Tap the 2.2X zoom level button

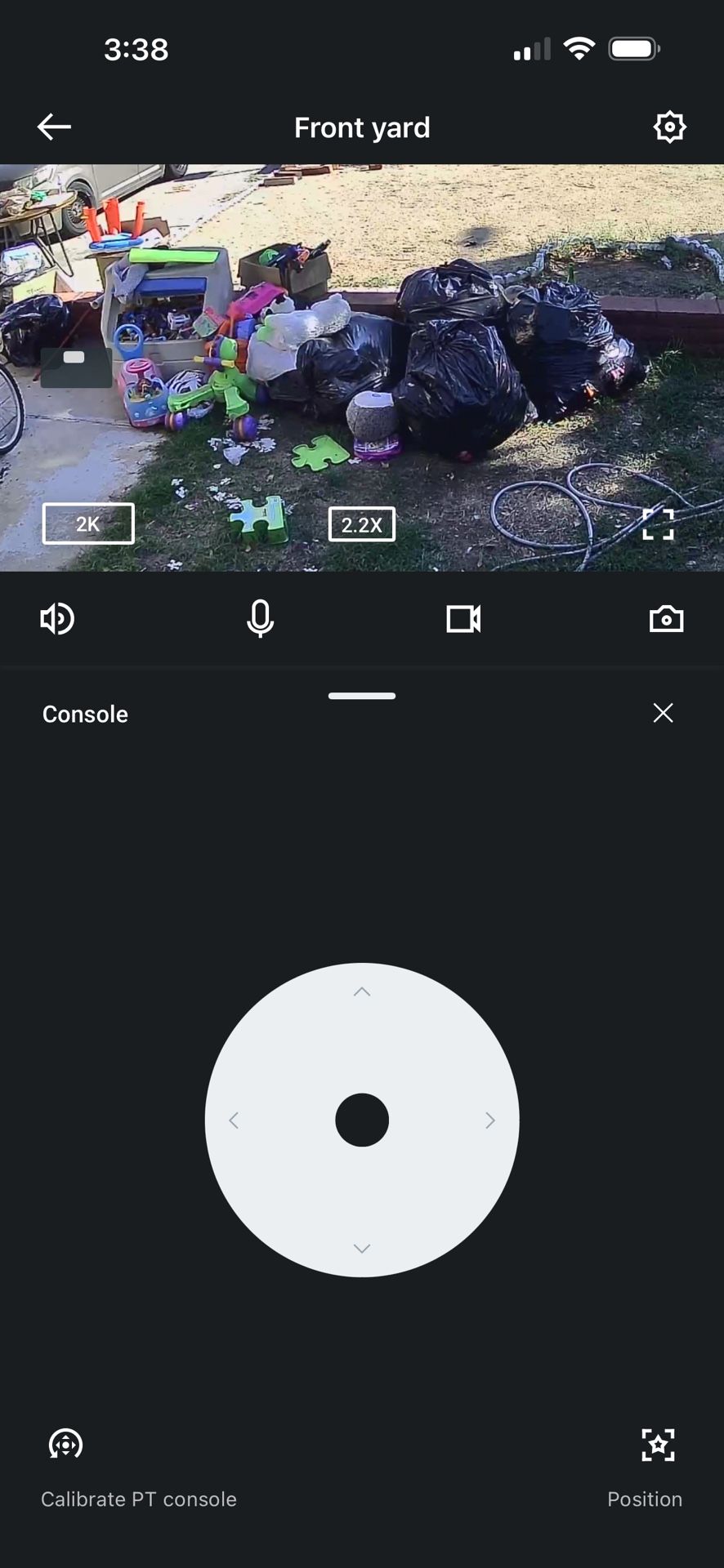pos(361,524)
